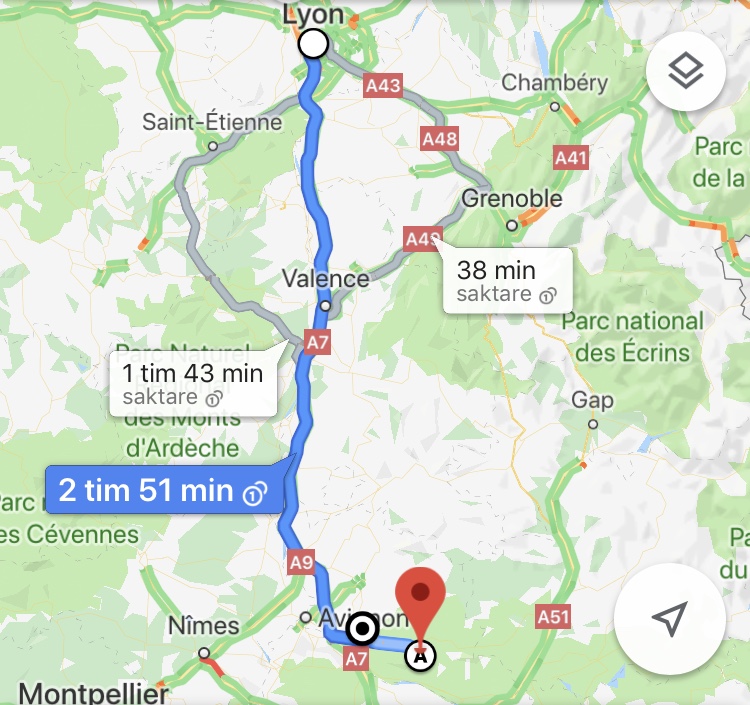
Task: Choose the alternate route 38 min slower
Action: 507,280
